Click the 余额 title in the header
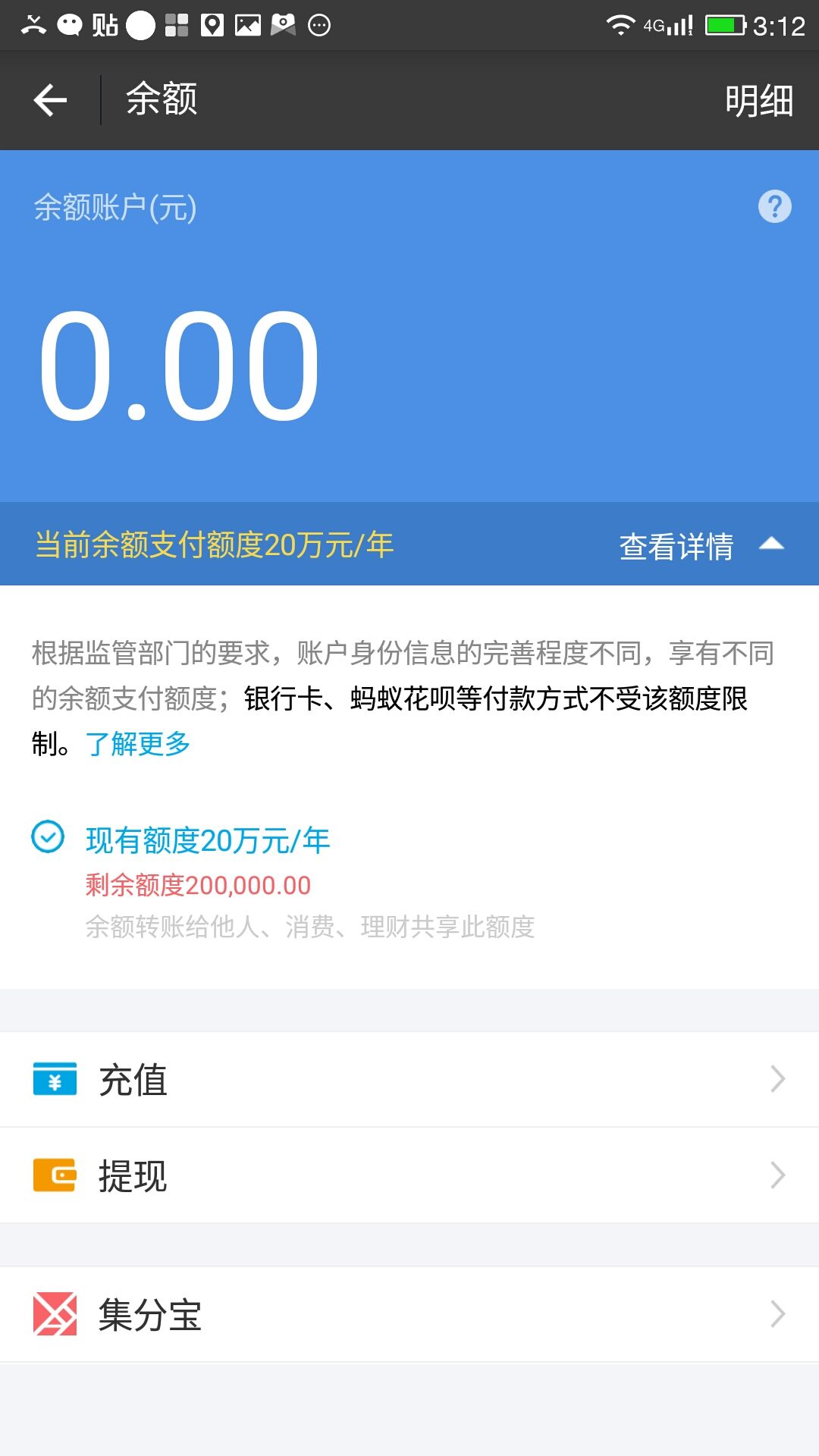The width and height of the screenshot is (819, 1456). [x=161, y=99]
